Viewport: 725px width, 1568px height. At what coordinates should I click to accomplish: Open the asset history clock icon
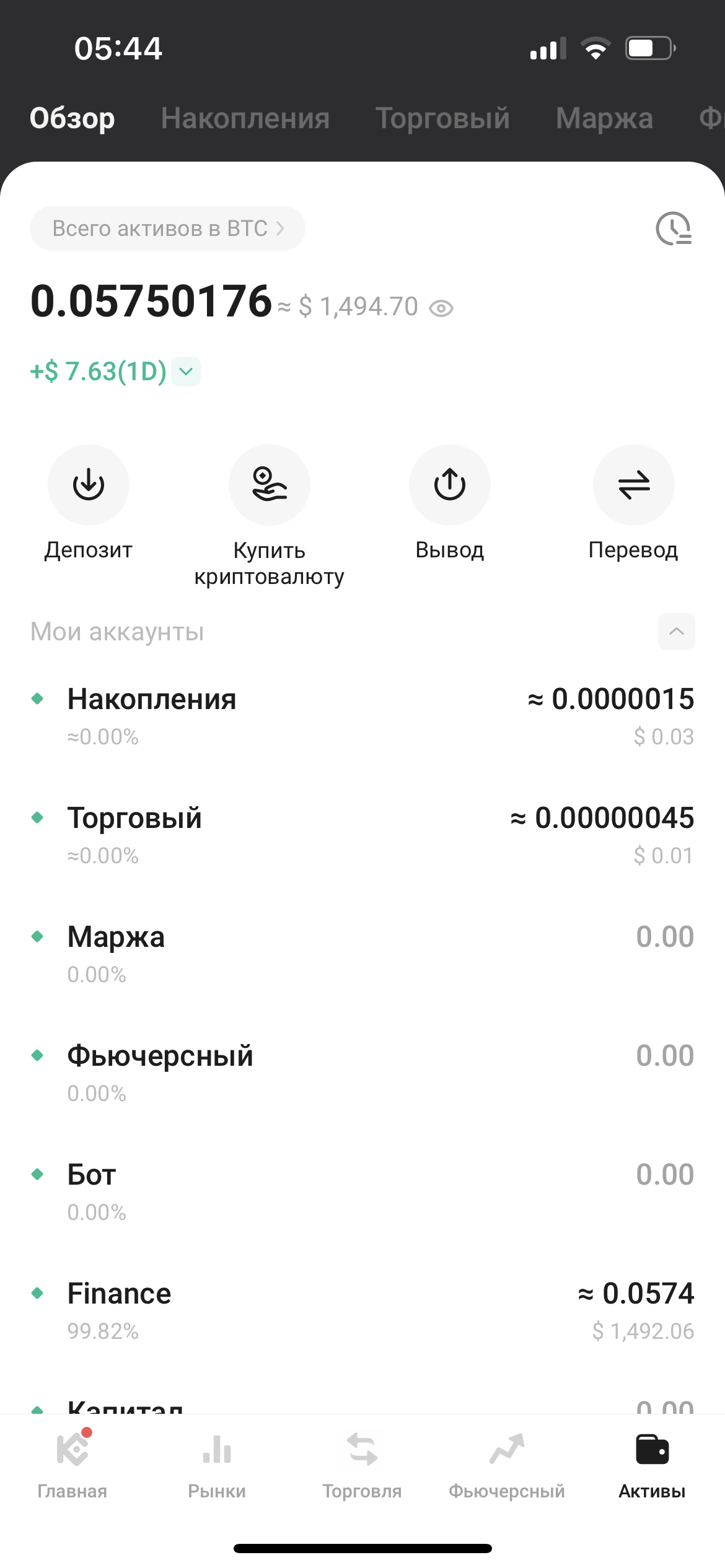point(674,229)
